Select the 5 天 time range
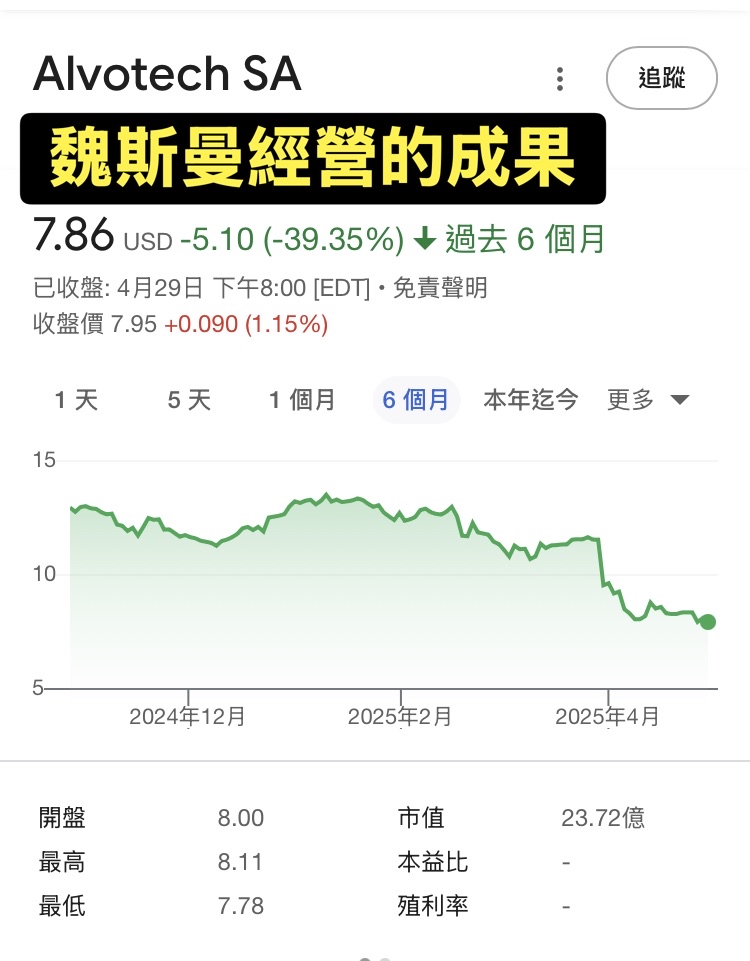750x961 pixels. (189, 401)
